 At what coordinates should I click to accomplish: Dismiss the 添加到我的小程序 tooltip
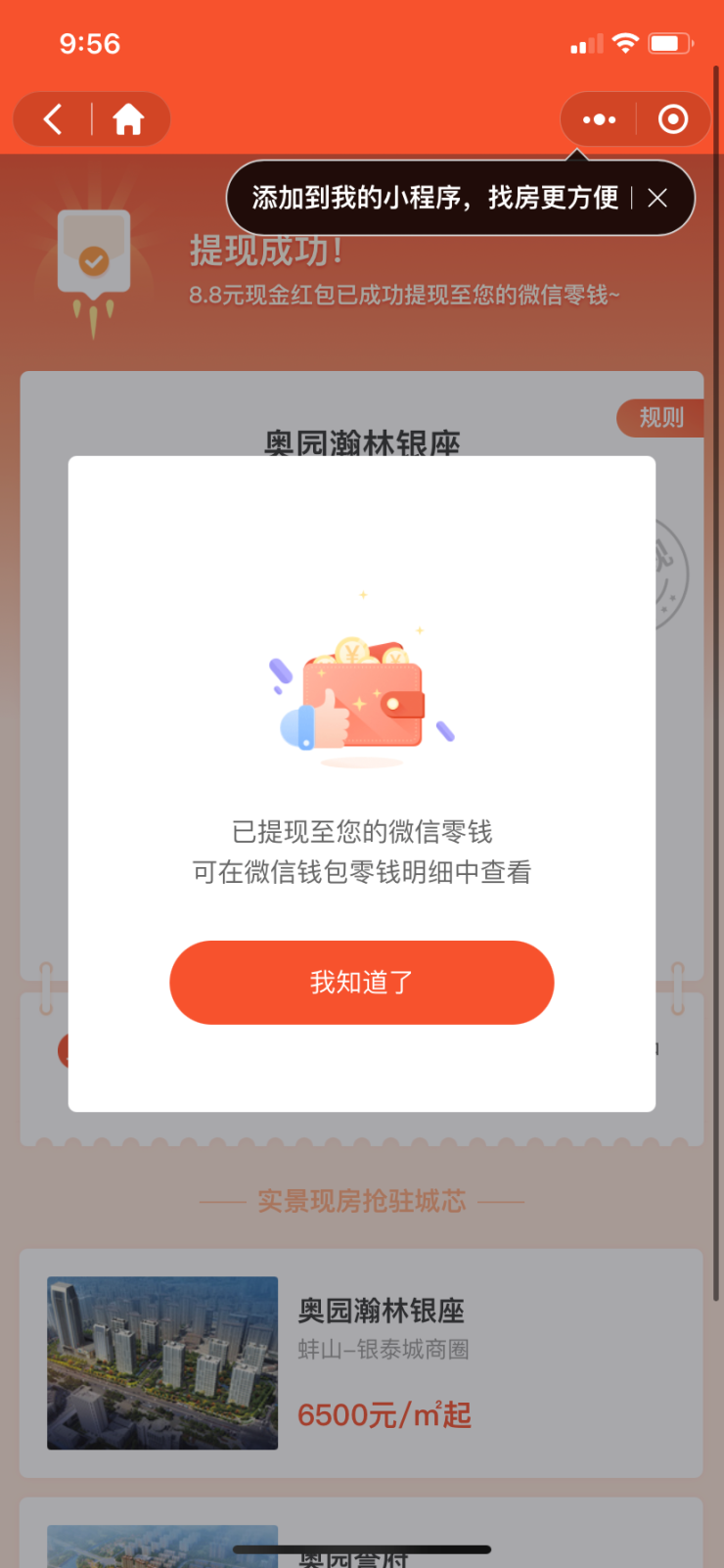657,198
